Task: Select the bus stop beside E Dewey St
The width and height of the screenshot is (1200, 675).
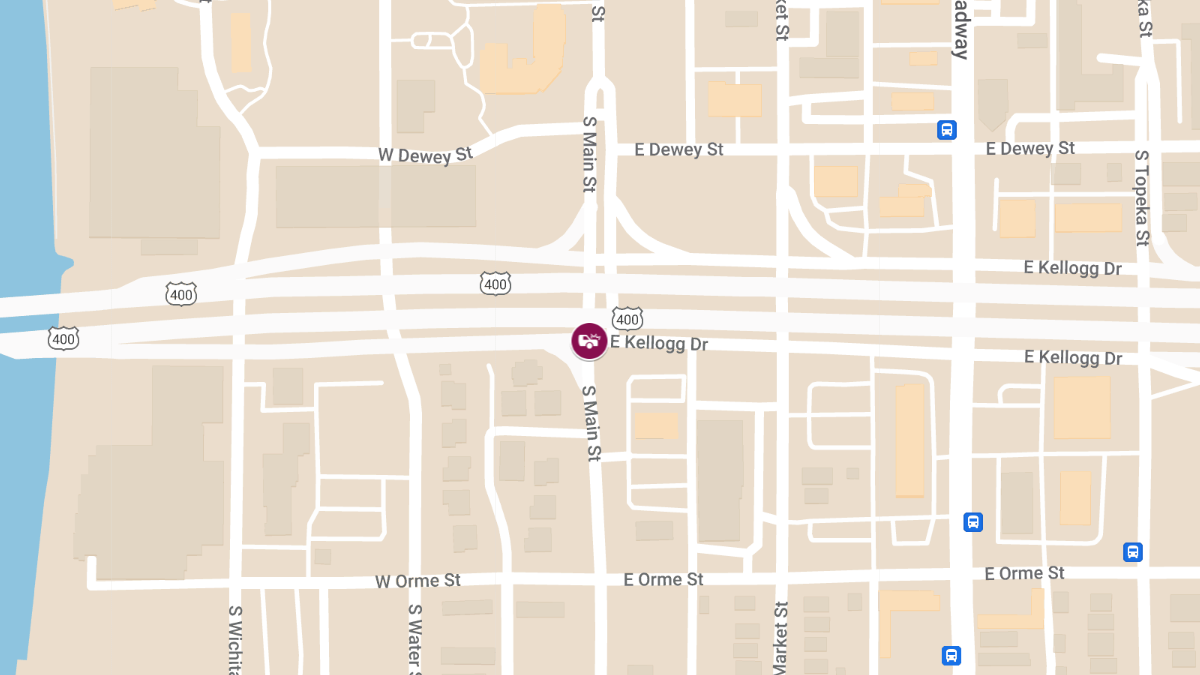Action: (x=946, y=130)
